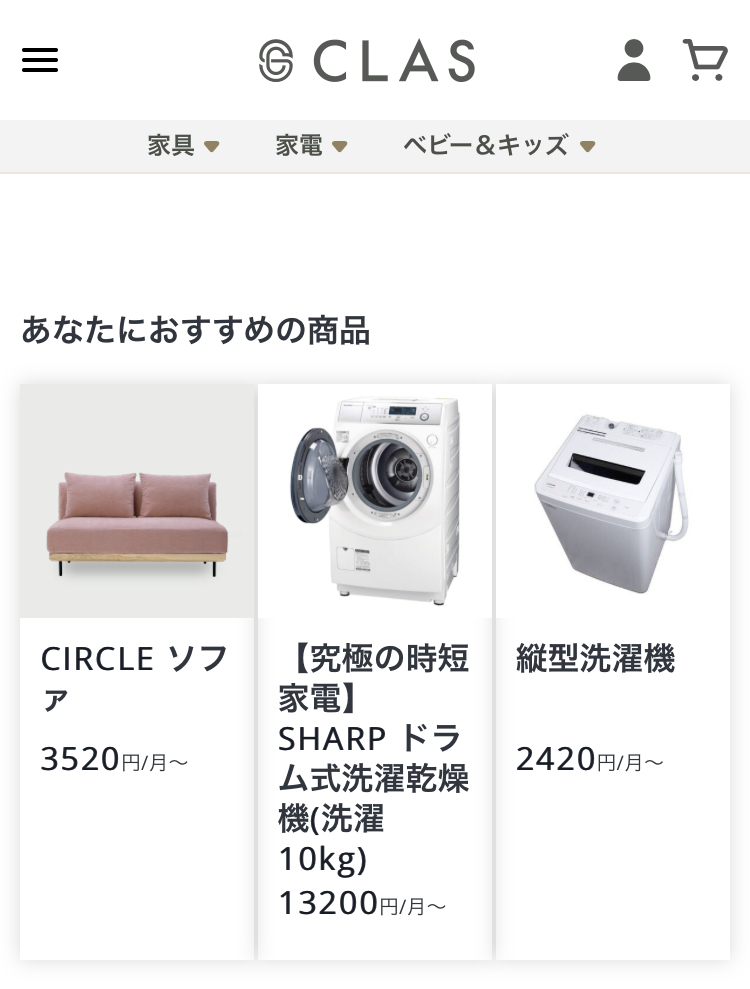Image resolution: width=750 pixels, height=989 pixels.
Task: Expand the 家電 category dropdown
Action: click(311, 146)
